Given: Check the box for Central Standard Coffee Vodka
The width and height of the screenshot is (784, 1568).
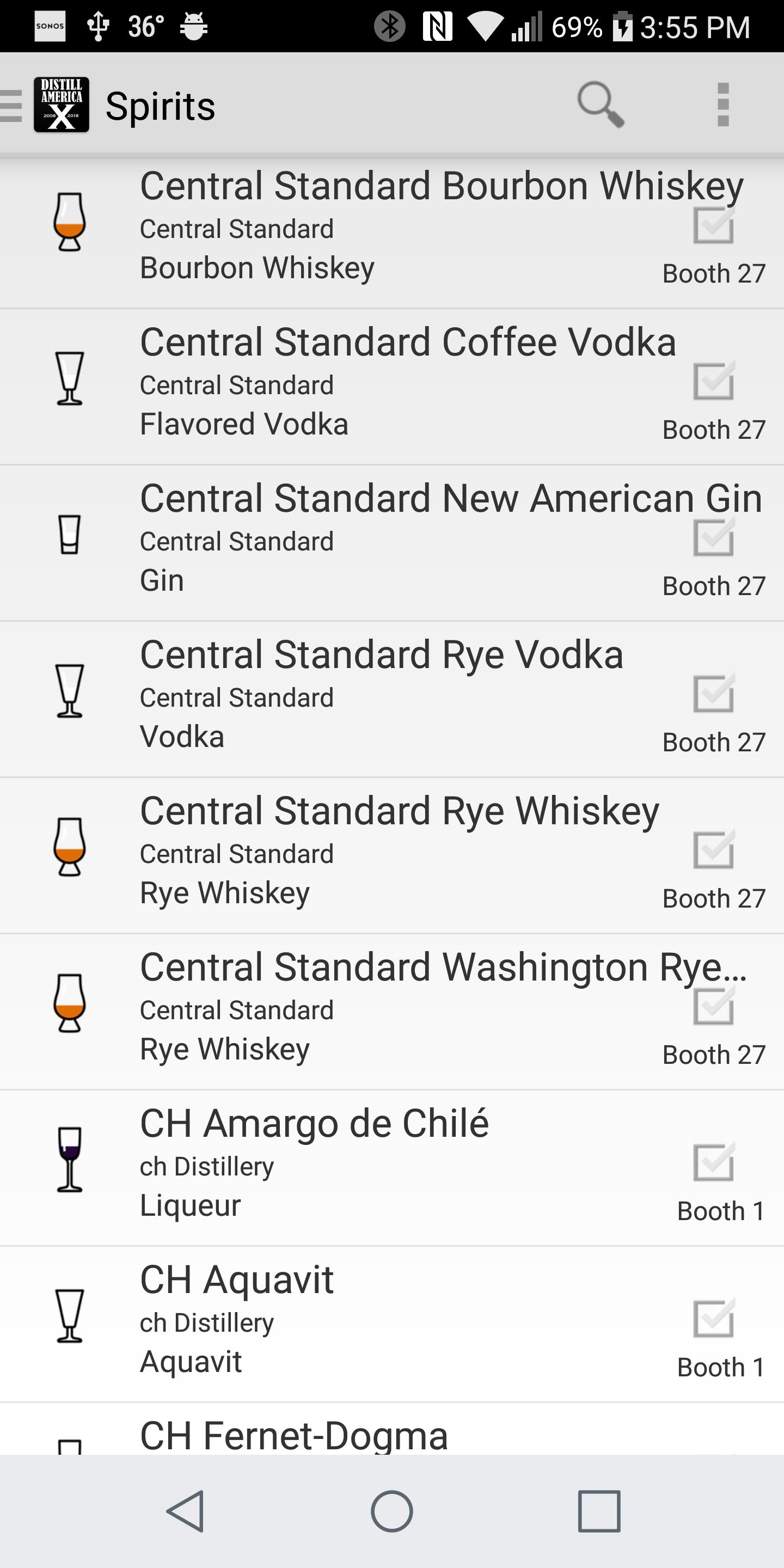Looking at the screenshot, I should [713, 381].
